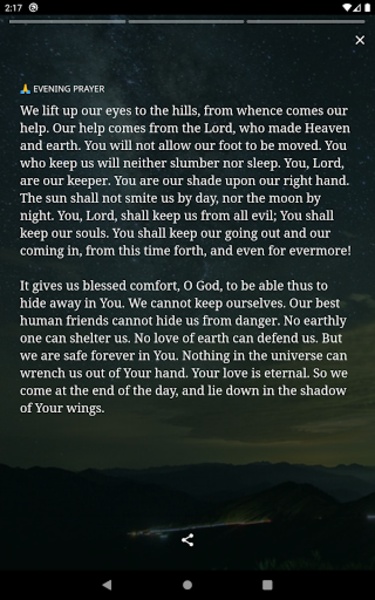Close the evening prayer story
The width and height of the screenshot is (375, 600).
(x=360, y=40)
